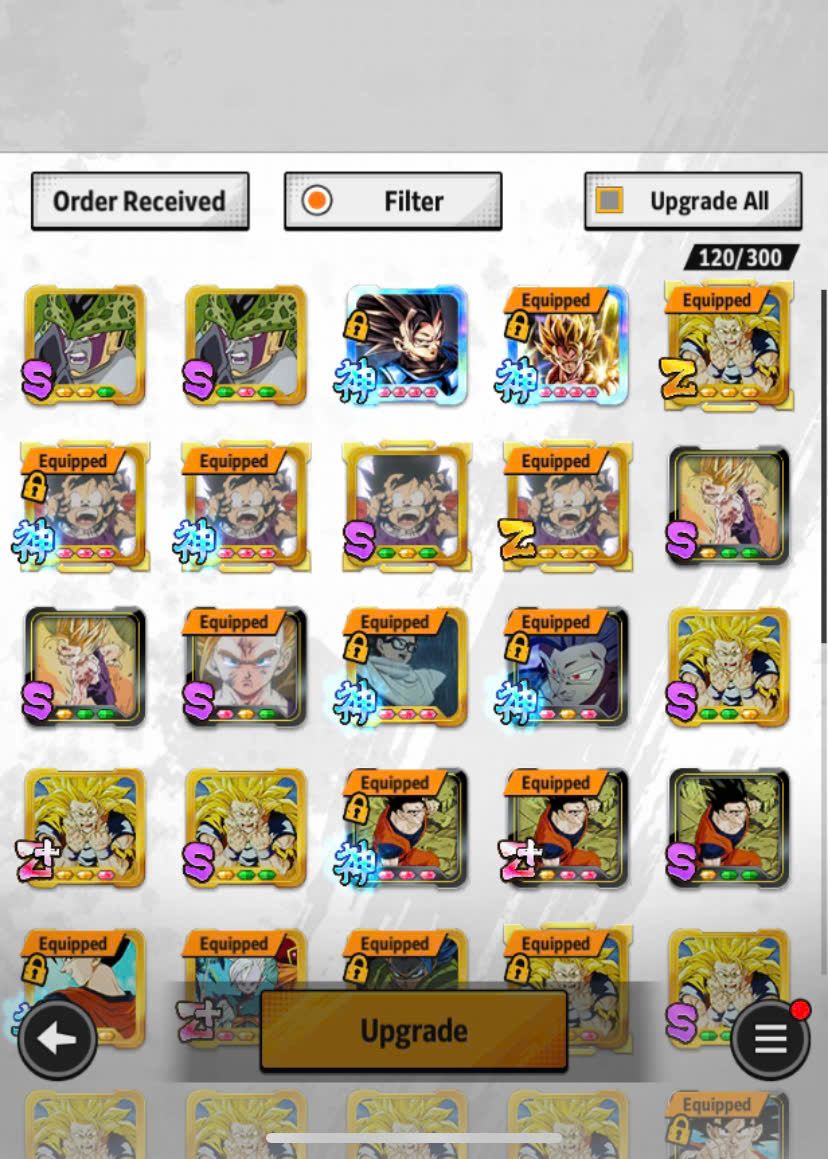Image resolution: width=828 pixels, height=1159 pixels.
Task: Open the hamburger menu with red dot
Action: point(770,1040)
